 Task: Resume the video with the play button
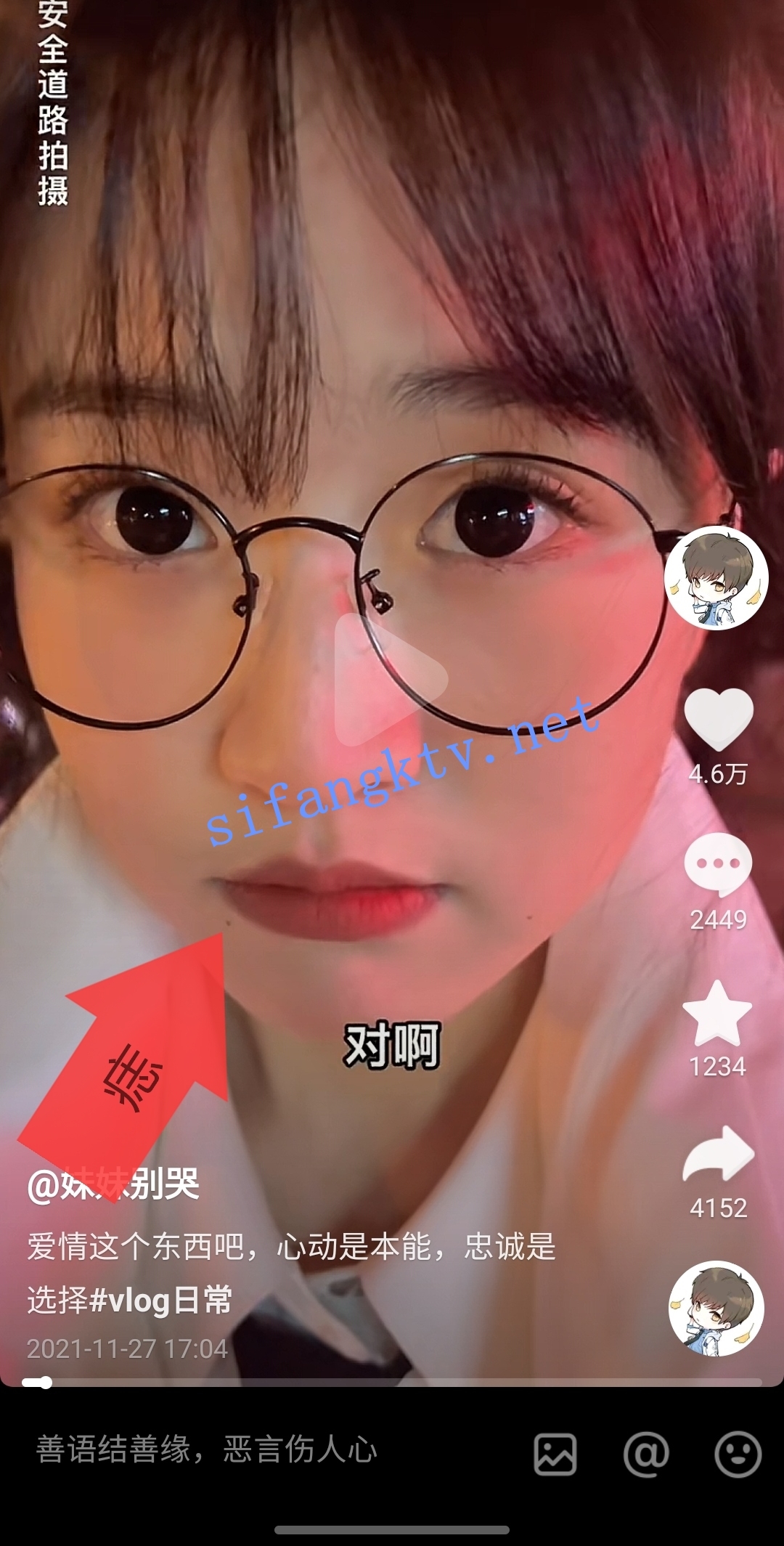pyautogui.click(x=390, y=680)
